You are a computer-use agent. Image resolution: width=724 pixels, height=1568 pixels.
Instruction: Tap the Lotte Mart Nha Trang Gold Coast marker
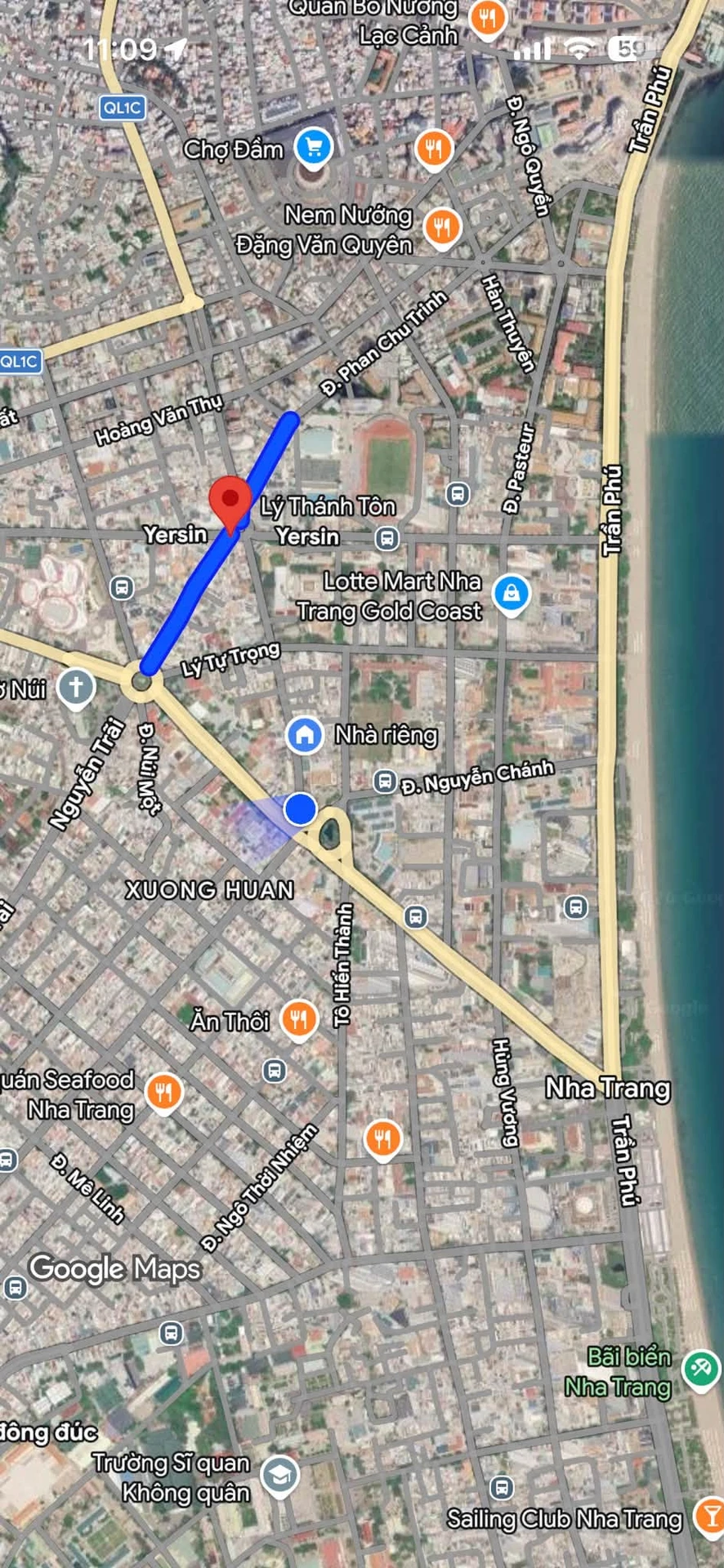pos(512,594)
